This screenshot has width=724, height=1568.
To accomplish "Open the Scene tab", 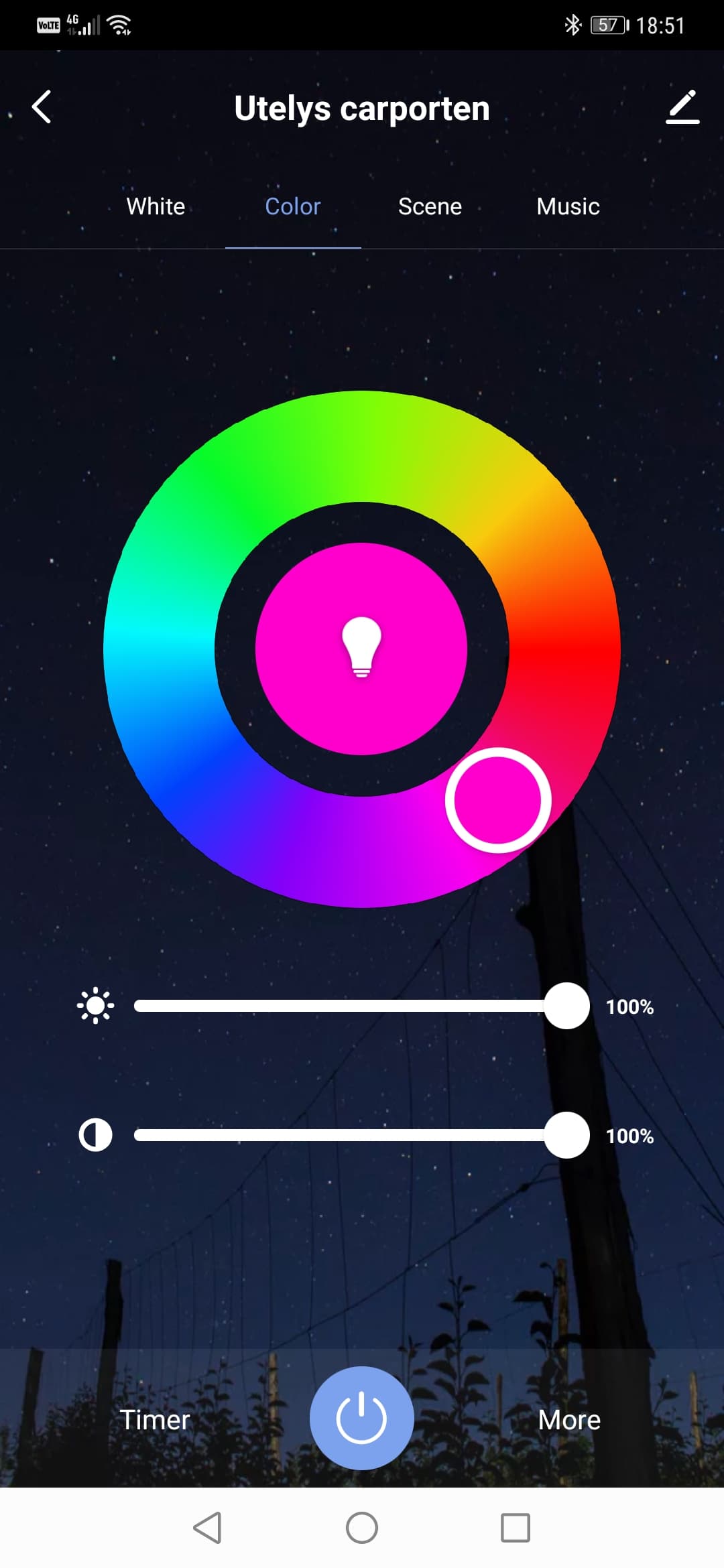I will tap(430, 206).
